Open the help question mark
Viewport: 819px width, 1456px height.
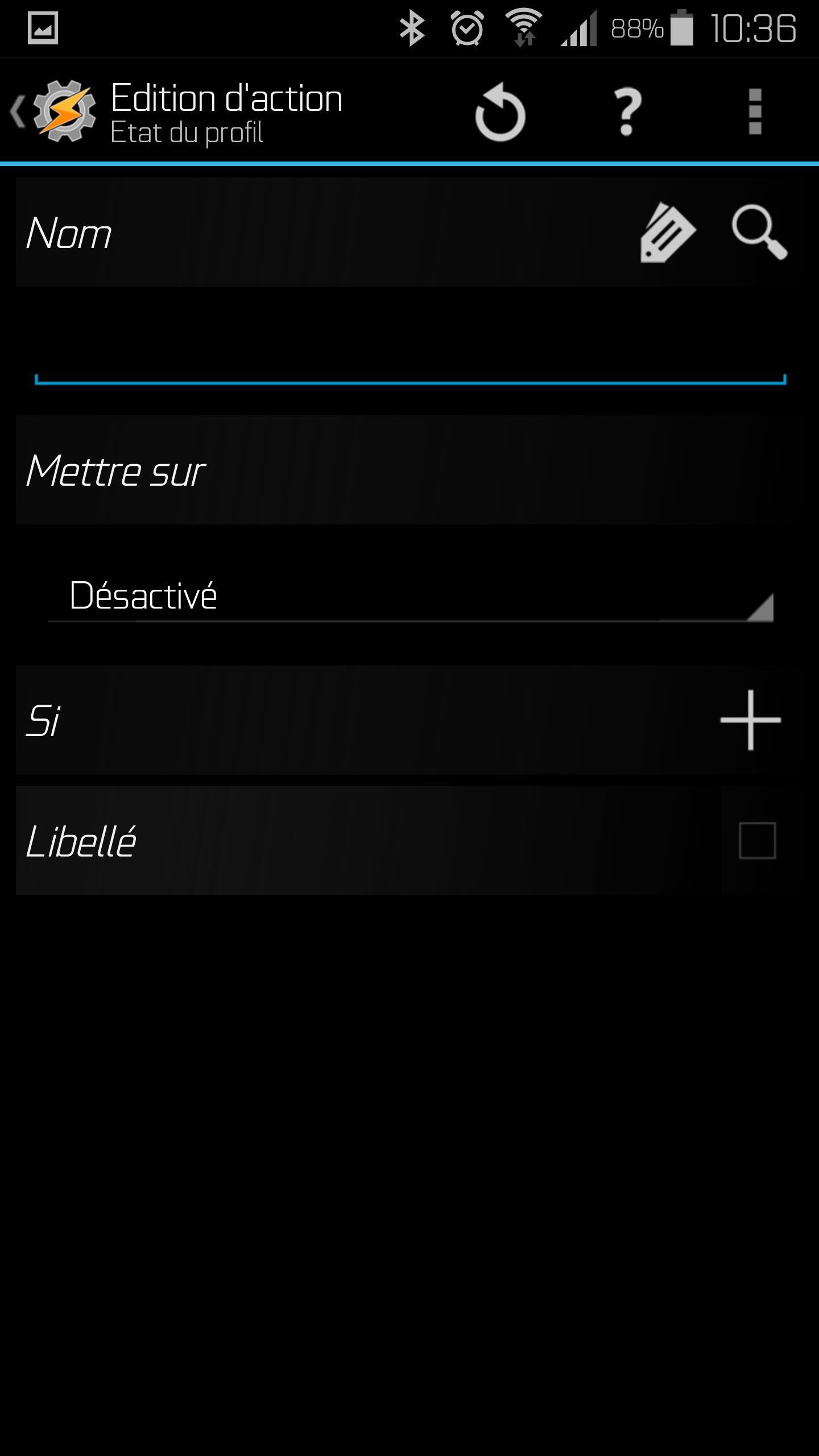click(627, 113)
